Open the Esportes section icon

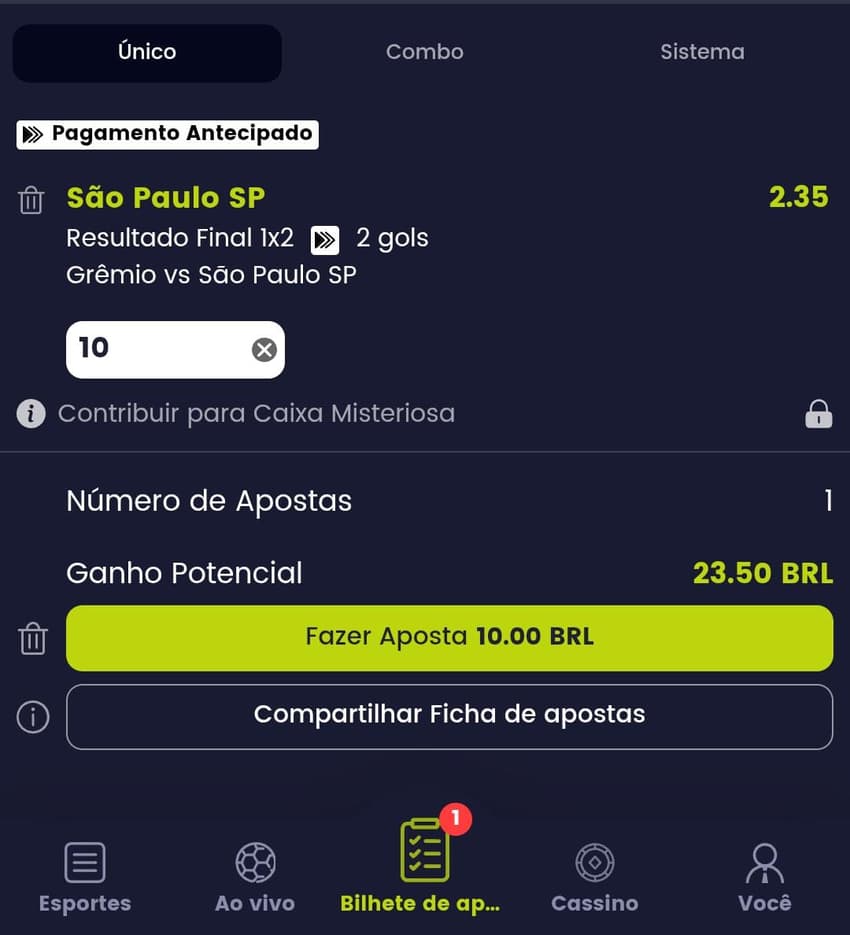(84, 862)
